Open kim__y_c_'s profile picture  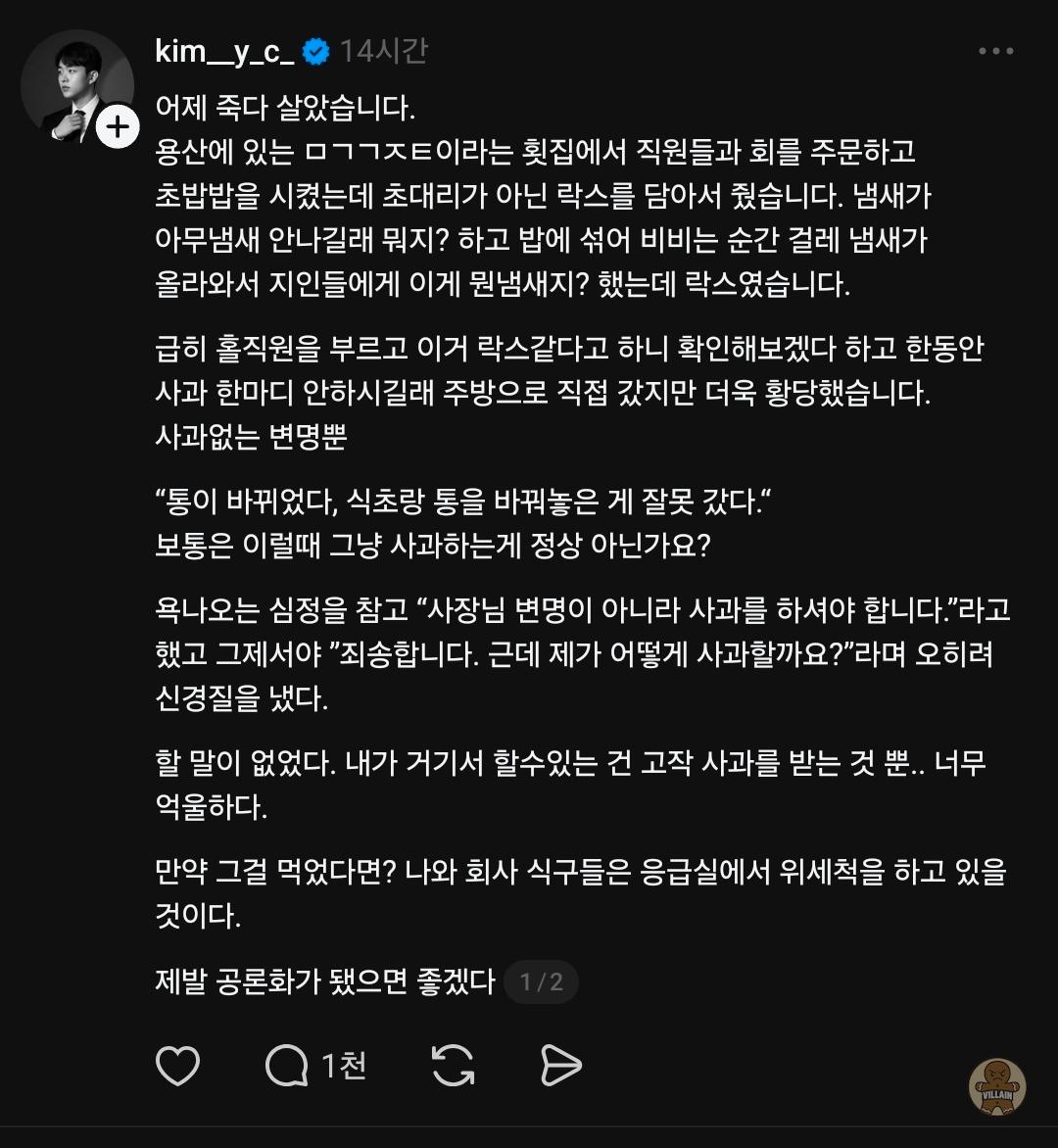point(74,86)
